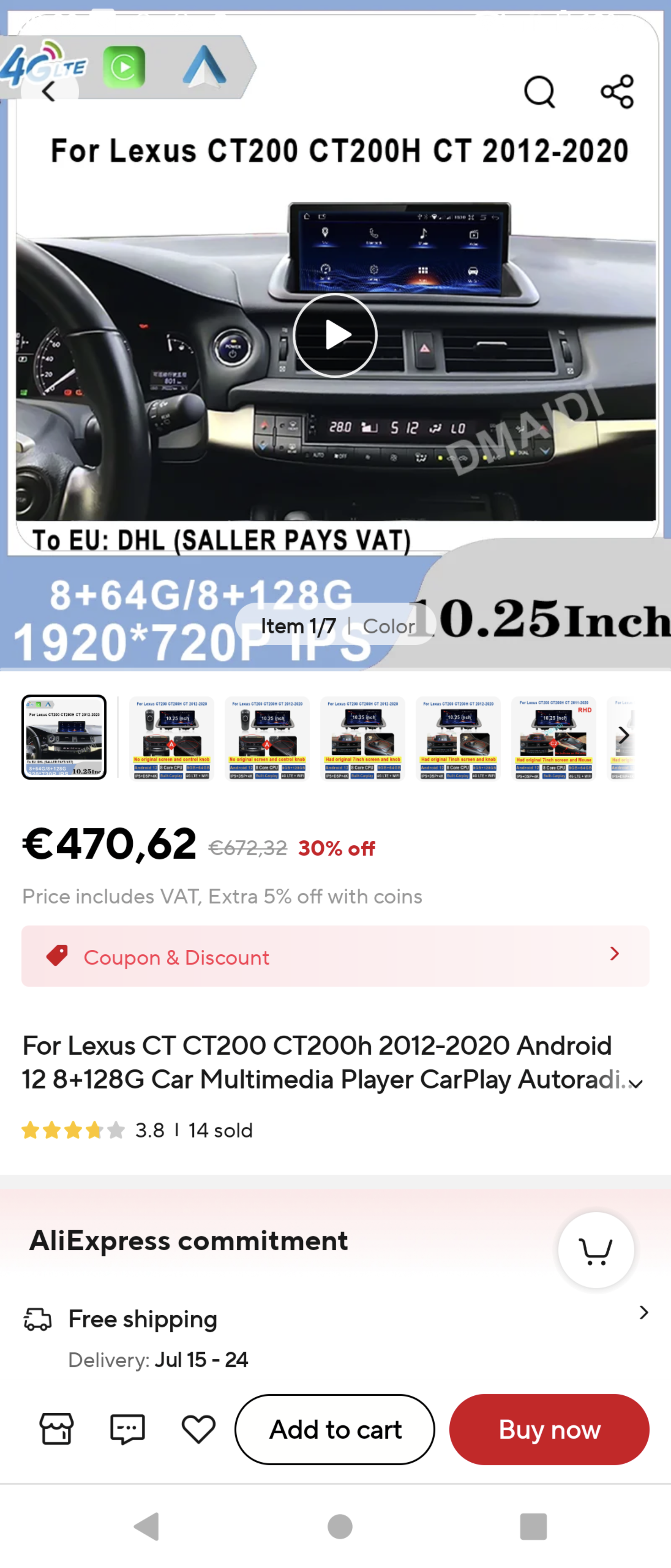
Task: Play the product video
Action: pos(335,335)
